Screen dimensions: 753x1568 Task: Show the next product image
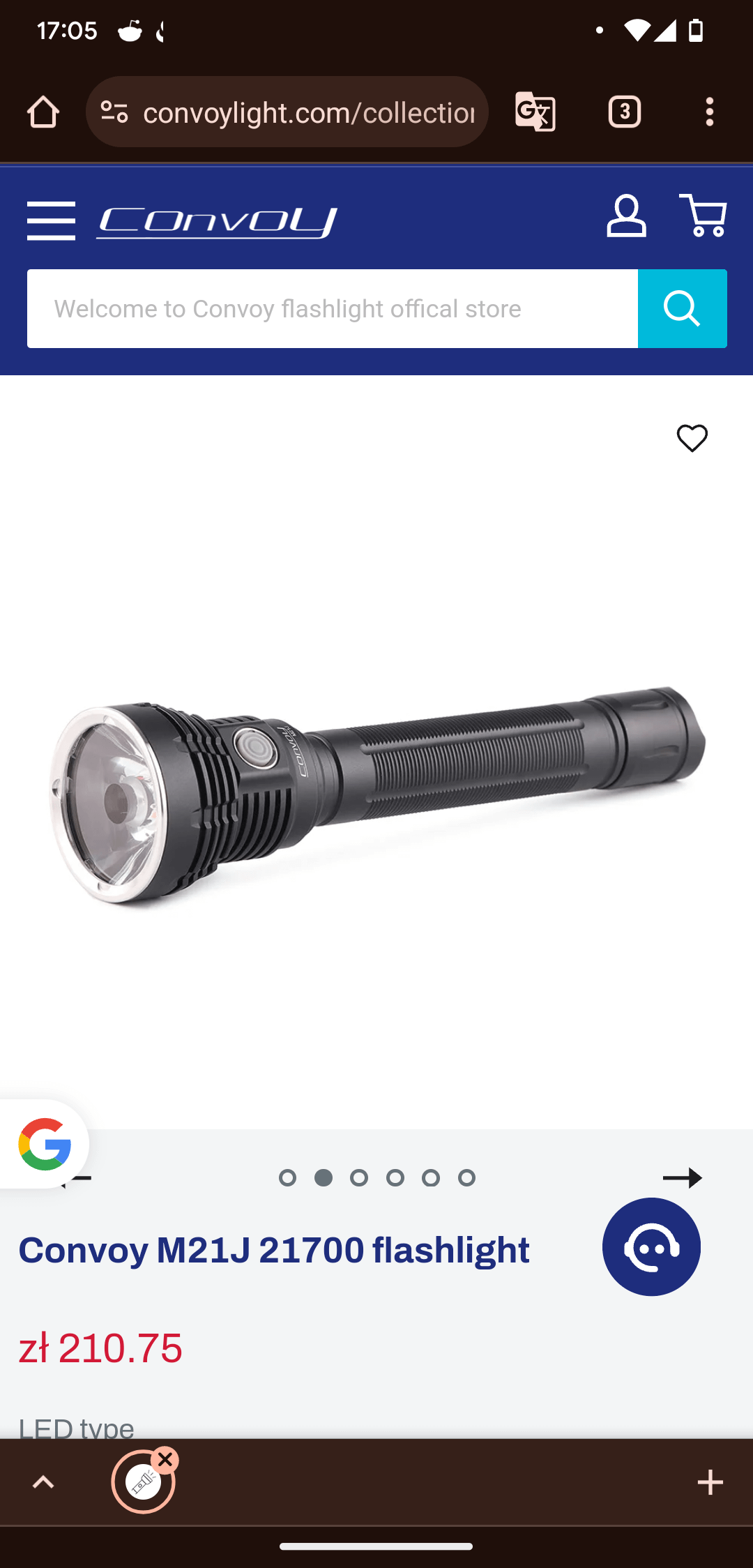[x=682, y=1177]
